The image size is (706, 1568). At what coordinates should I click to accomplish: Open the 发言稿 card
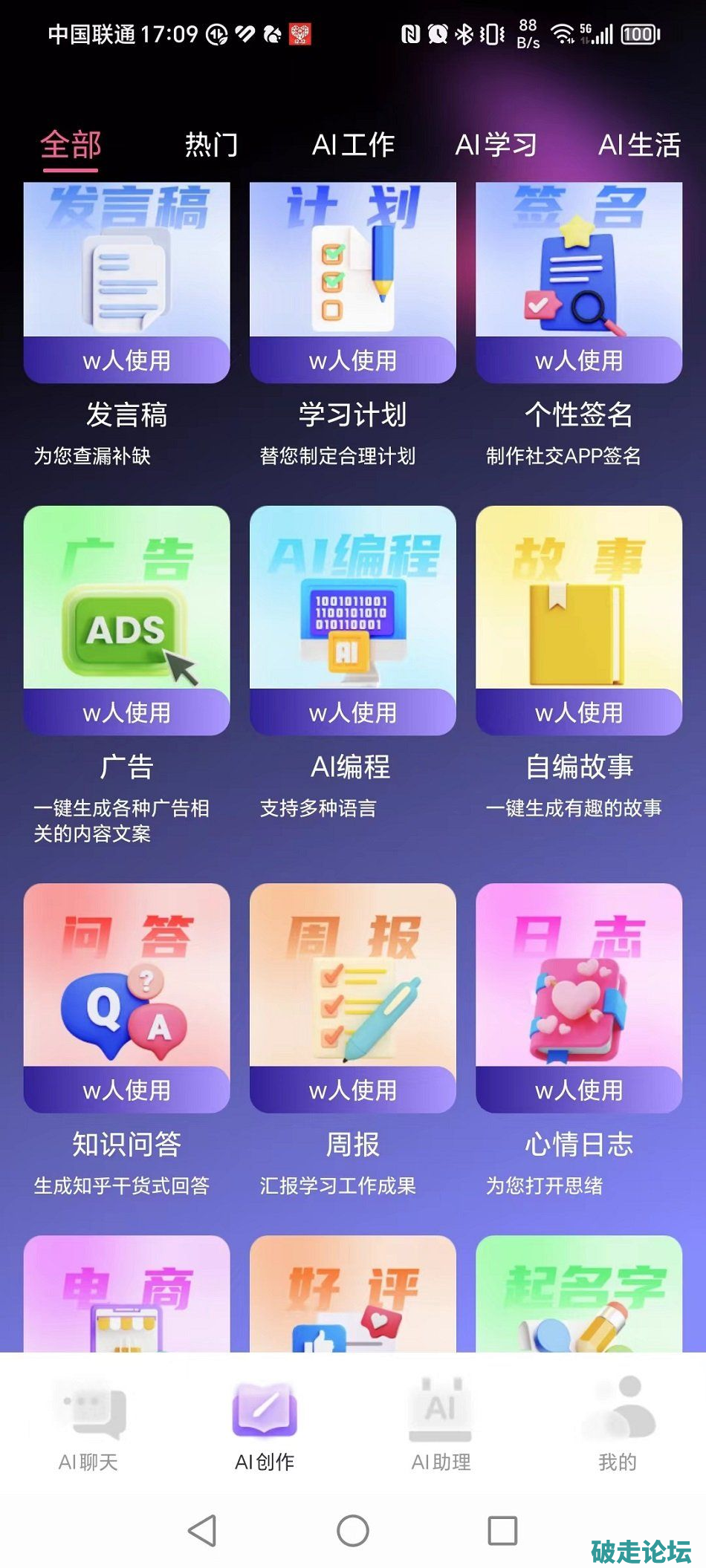pos(126,282)
